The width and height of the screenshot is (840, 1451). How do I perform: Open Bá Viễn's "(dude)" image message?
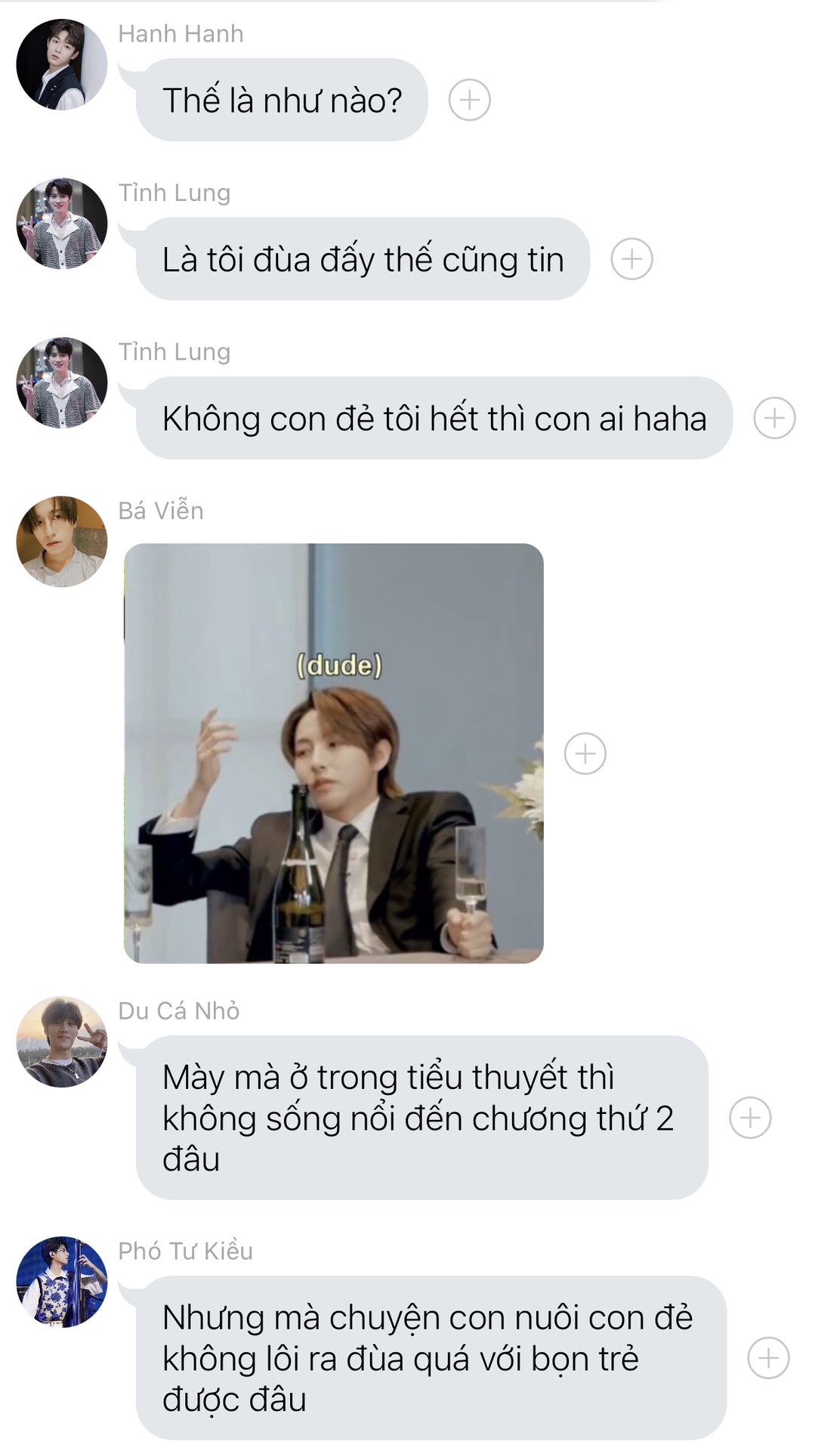pyautogui.click(x=333, y=753)
